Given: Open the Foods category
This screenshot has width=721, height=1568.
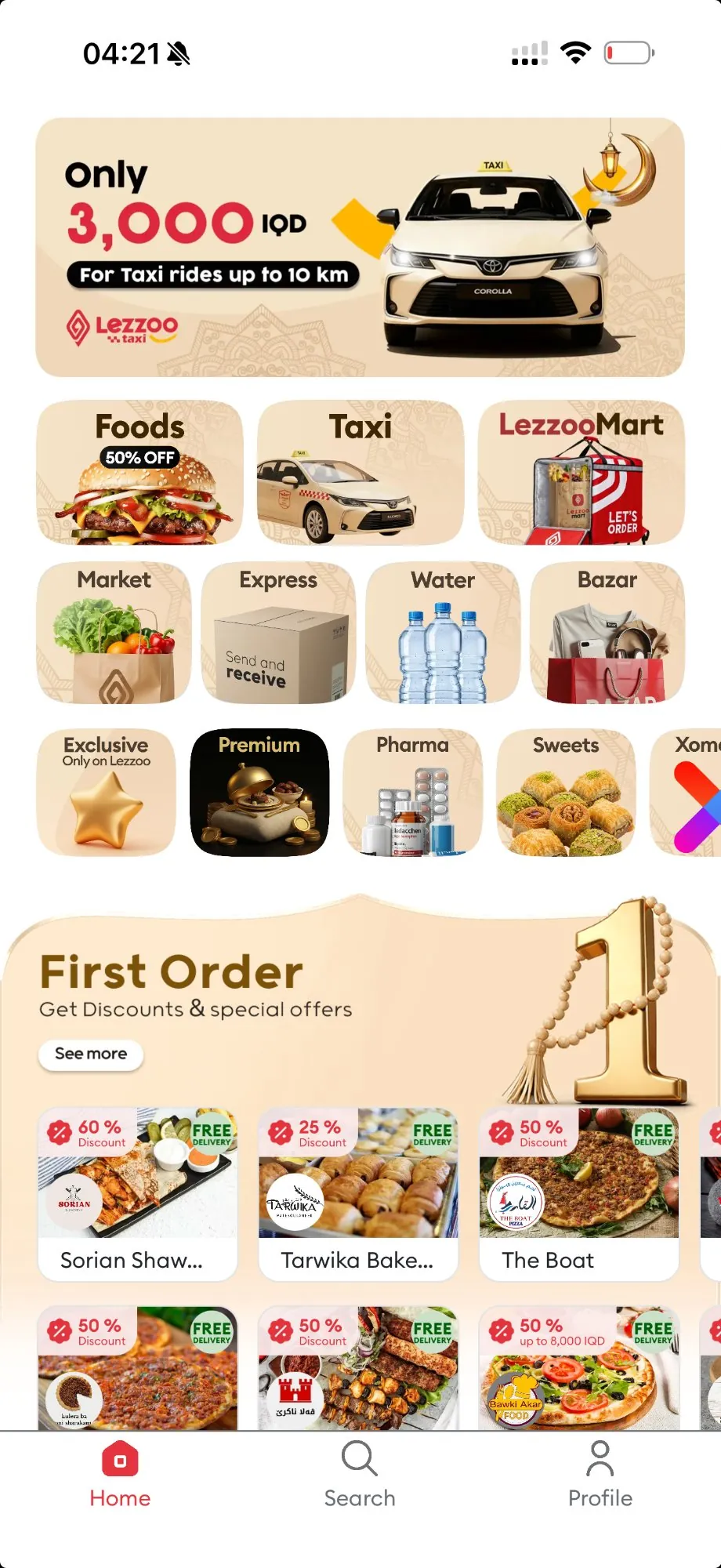Looking at the screenshot, I should (x=139, y=473).
